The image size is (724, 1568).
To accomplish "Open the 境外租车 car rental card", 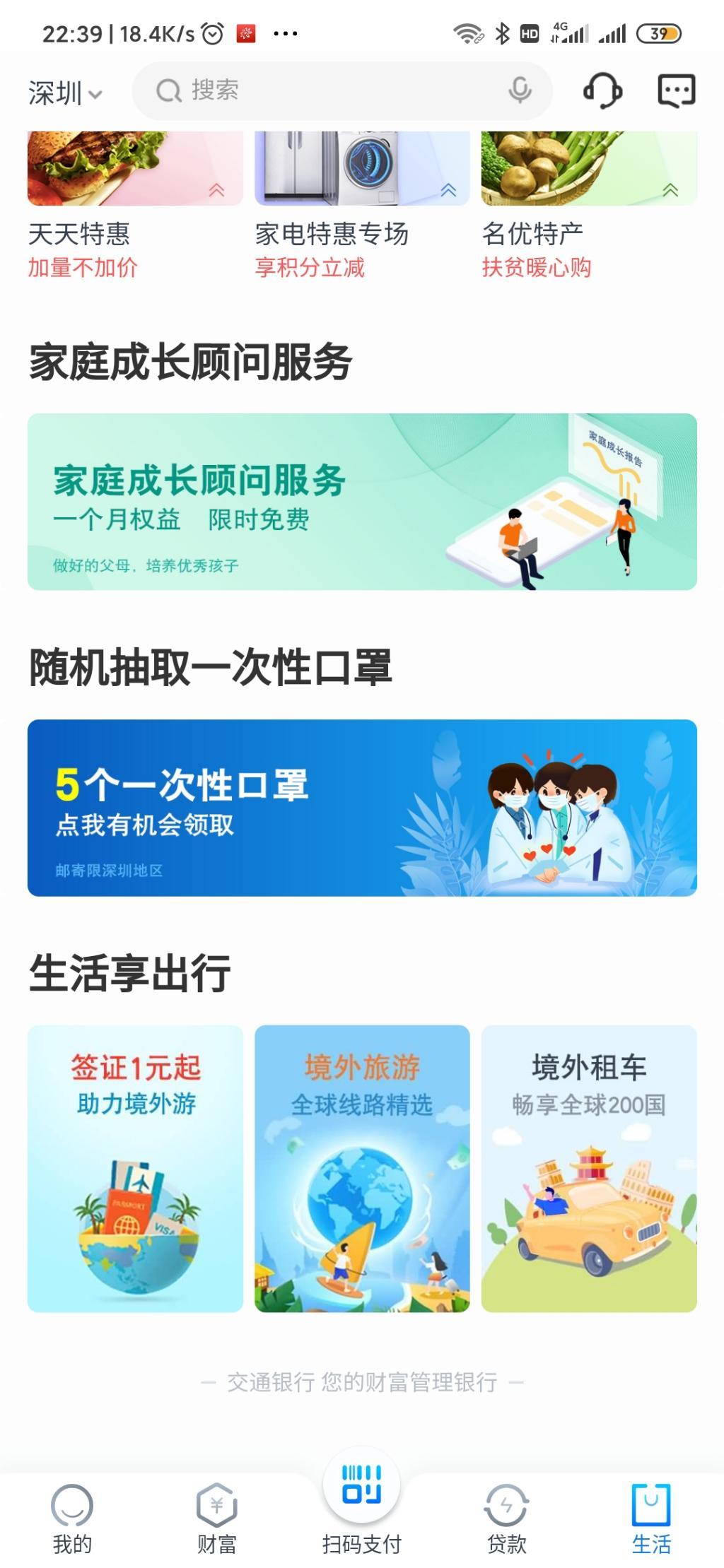I will point(589,1168).
